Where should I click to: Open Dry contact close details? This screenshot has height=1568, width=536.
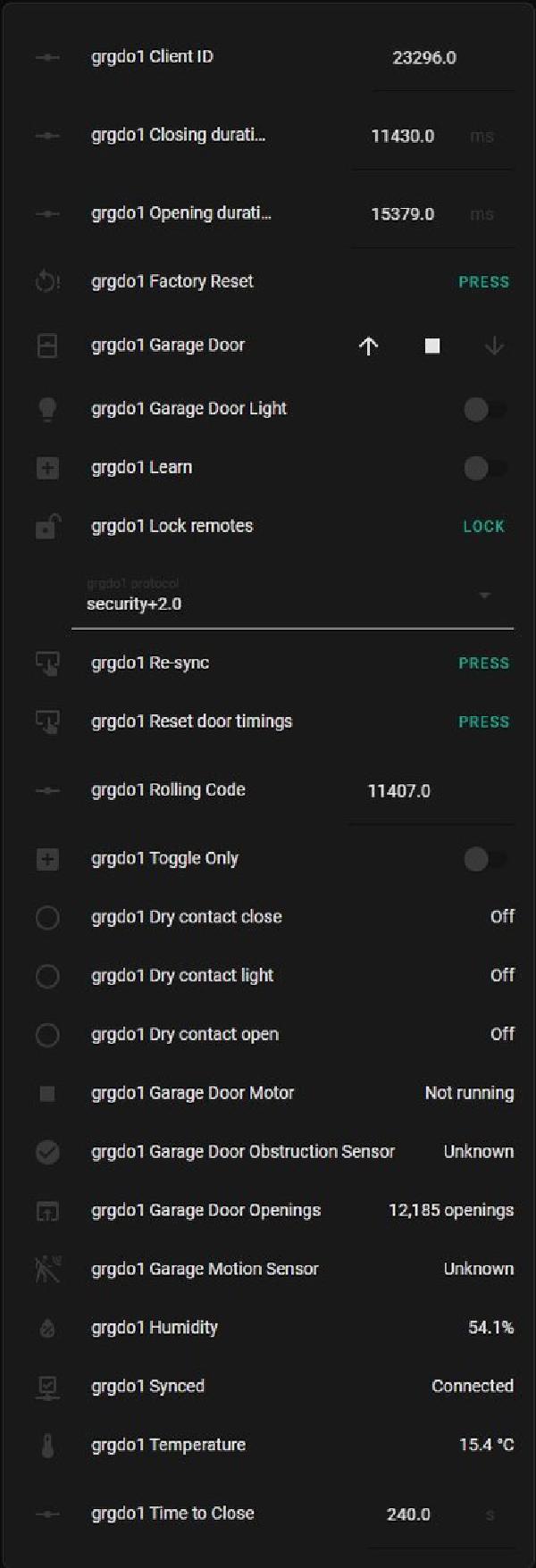186,917
